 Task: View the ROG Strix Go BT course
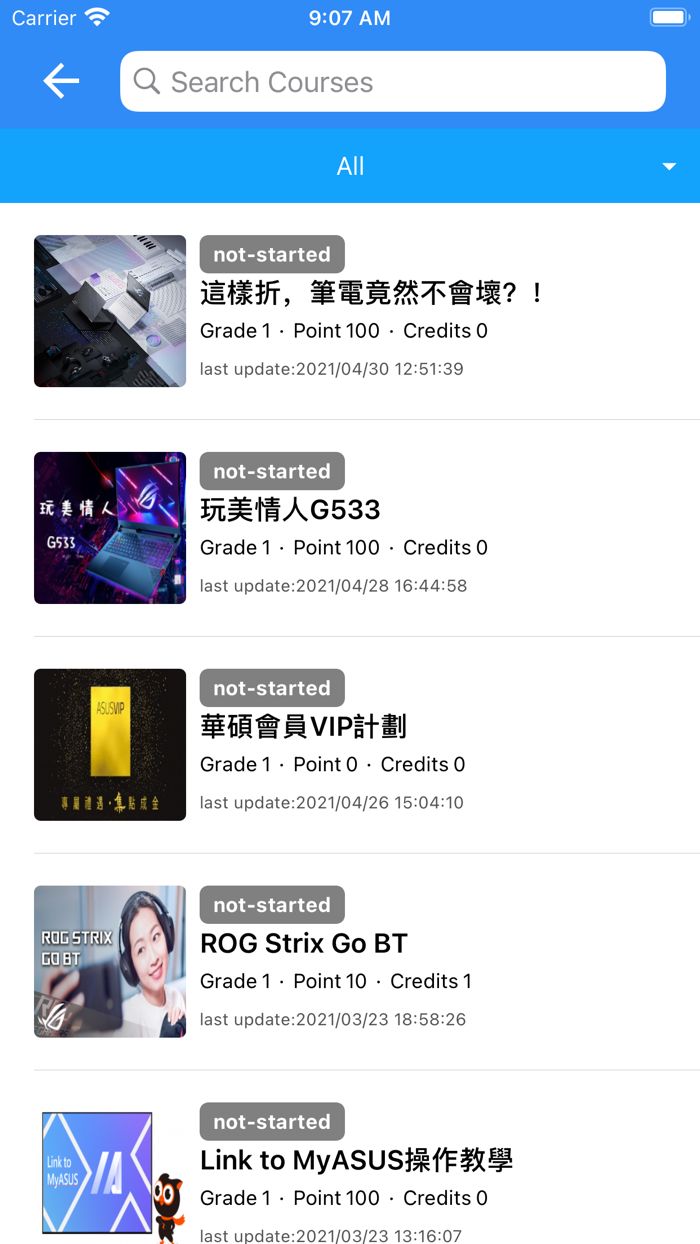(x=304, y=944)
